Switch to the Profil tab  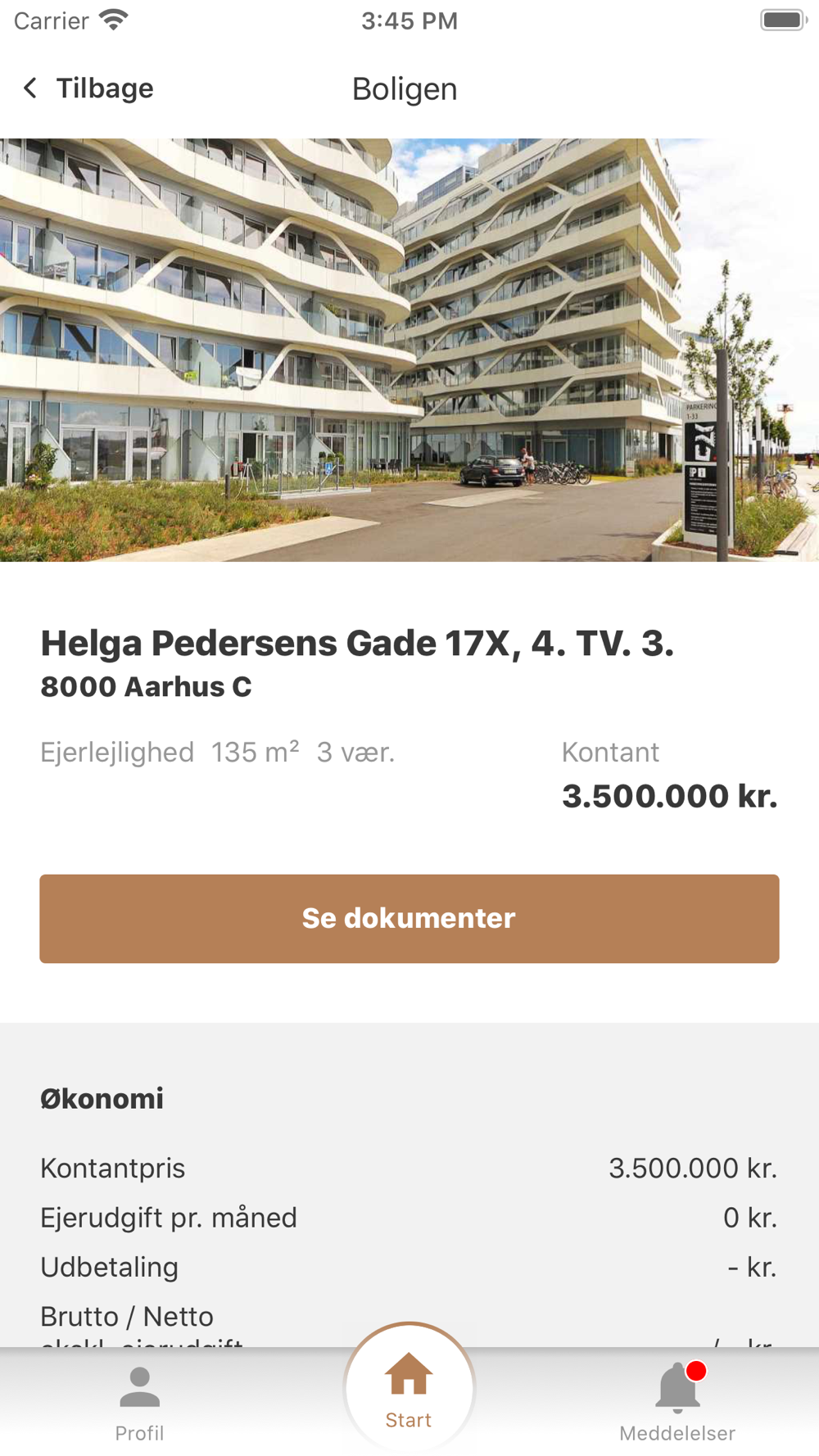tap(139, 1404)
